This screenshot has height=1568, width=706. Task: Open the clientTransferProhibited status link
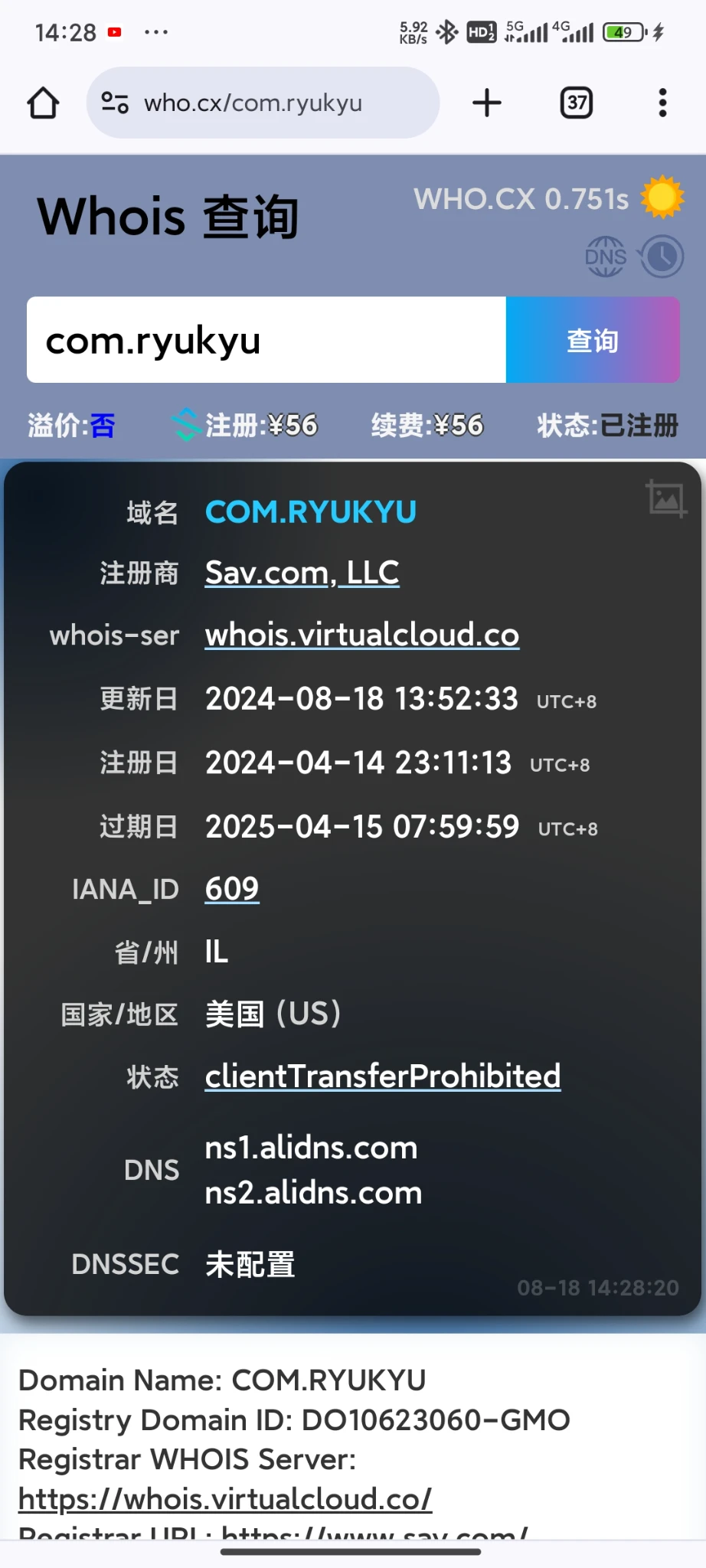click(382, 1076)
